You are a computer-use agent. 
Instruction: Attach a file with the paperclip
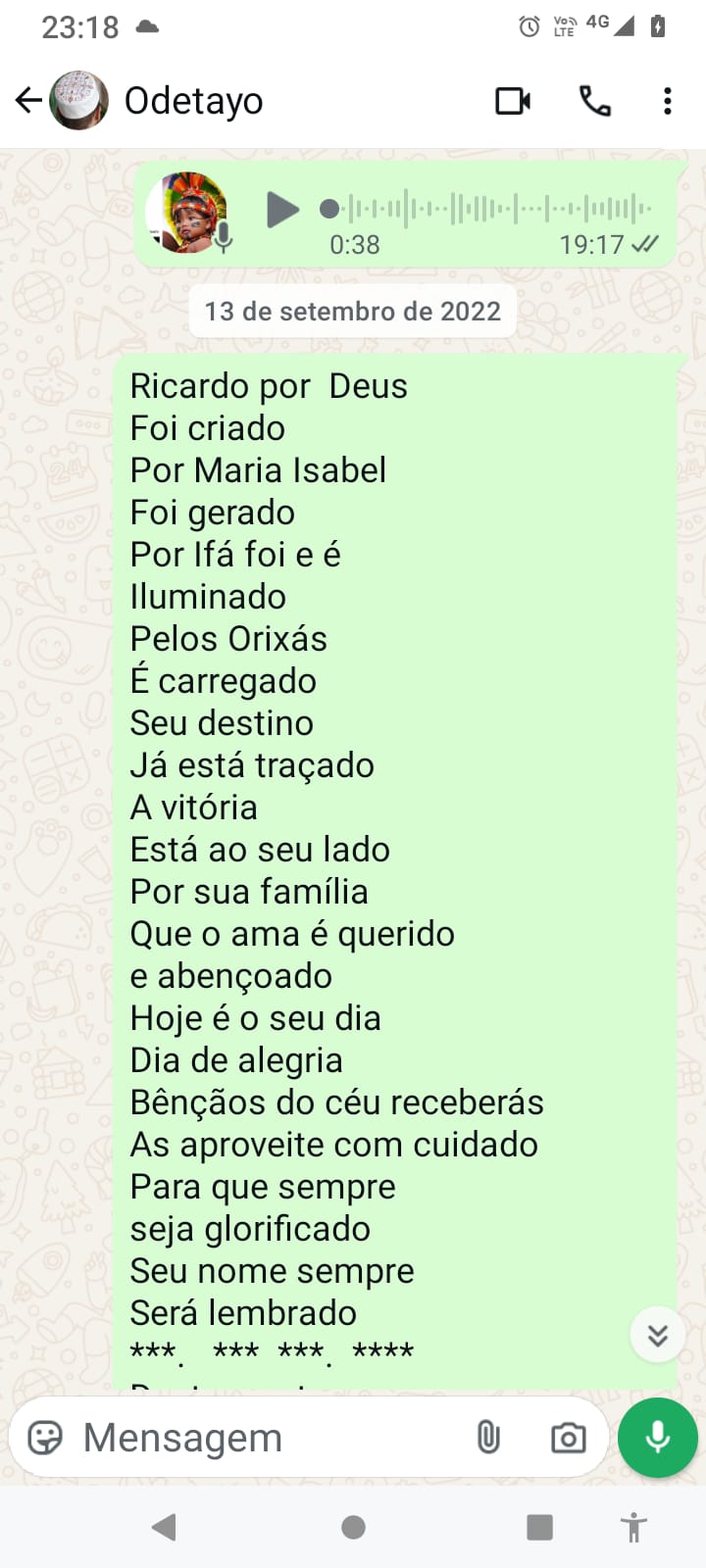pyautogui.click(x=488, y=1438)
